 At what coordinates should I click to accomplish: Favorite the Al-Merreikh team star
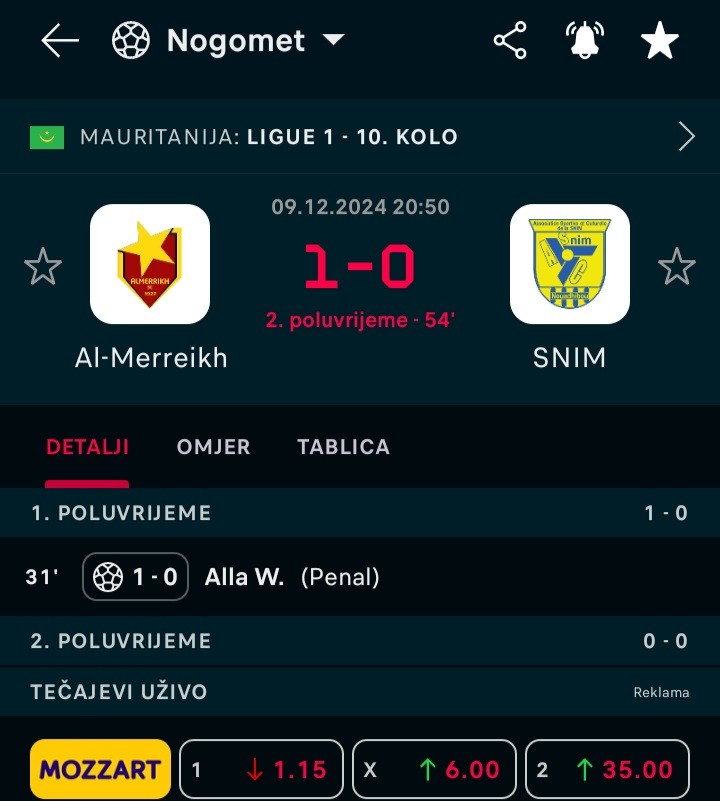click(43, 267)
